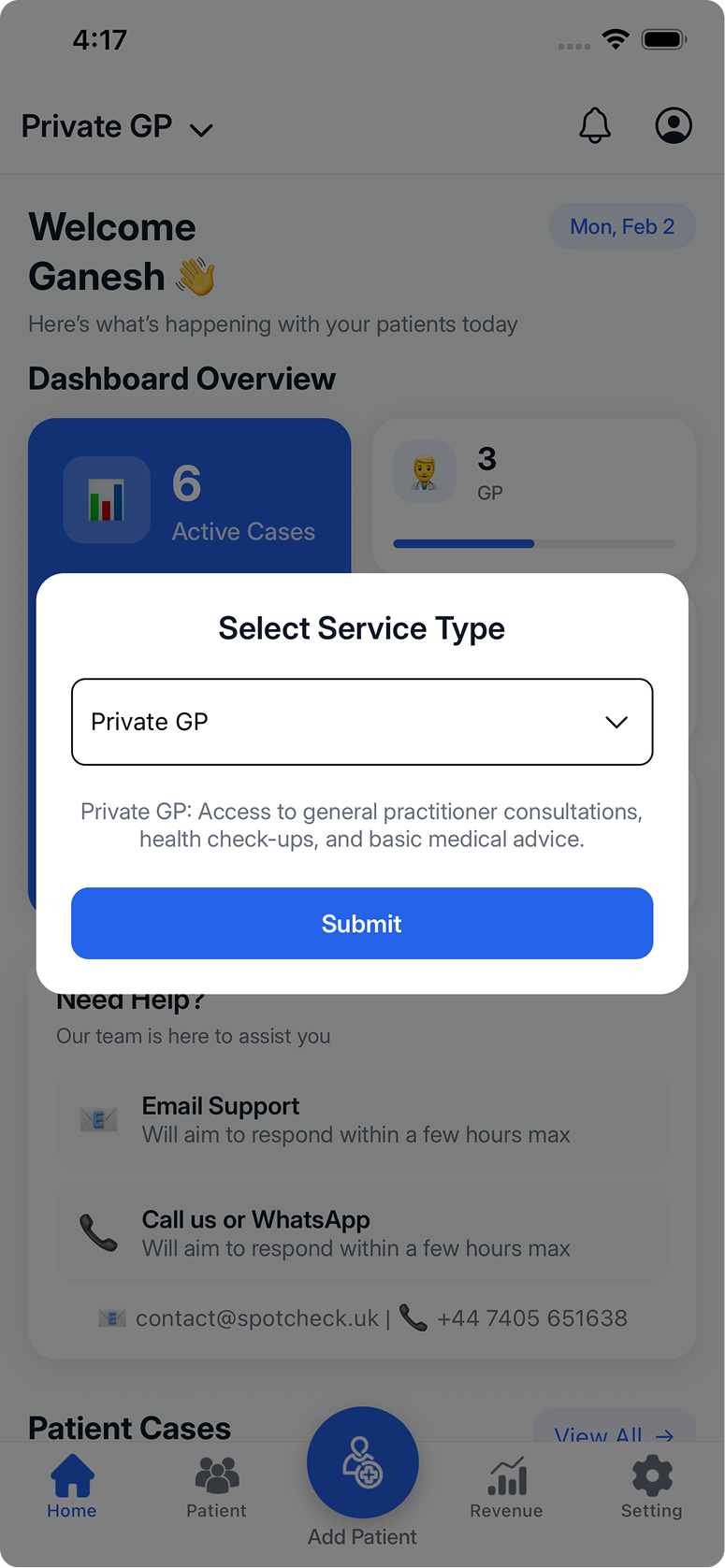Open the Setting tab

[x=651, y=1487]
